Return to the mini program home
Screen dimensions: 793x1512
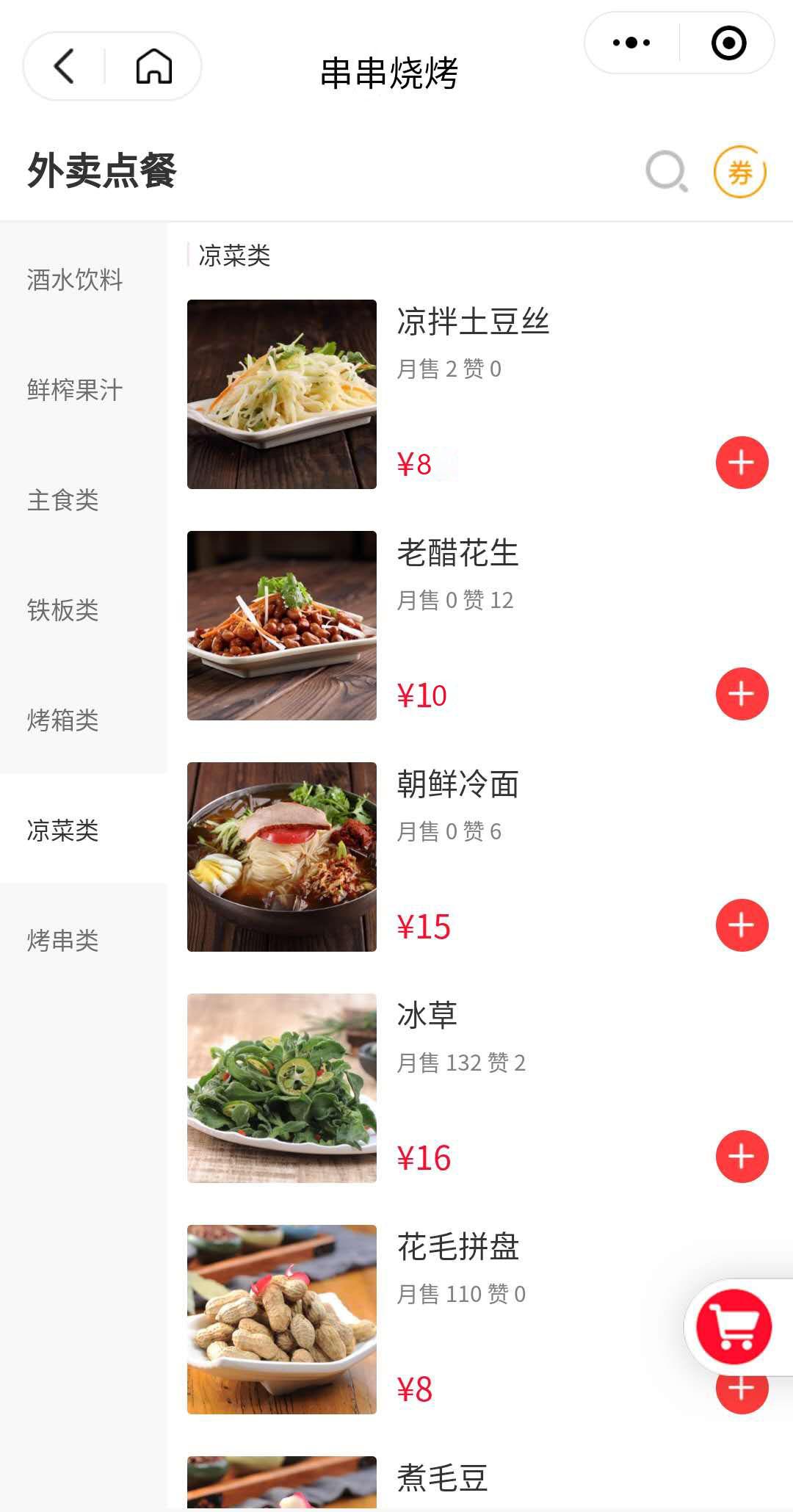point(154,67)
